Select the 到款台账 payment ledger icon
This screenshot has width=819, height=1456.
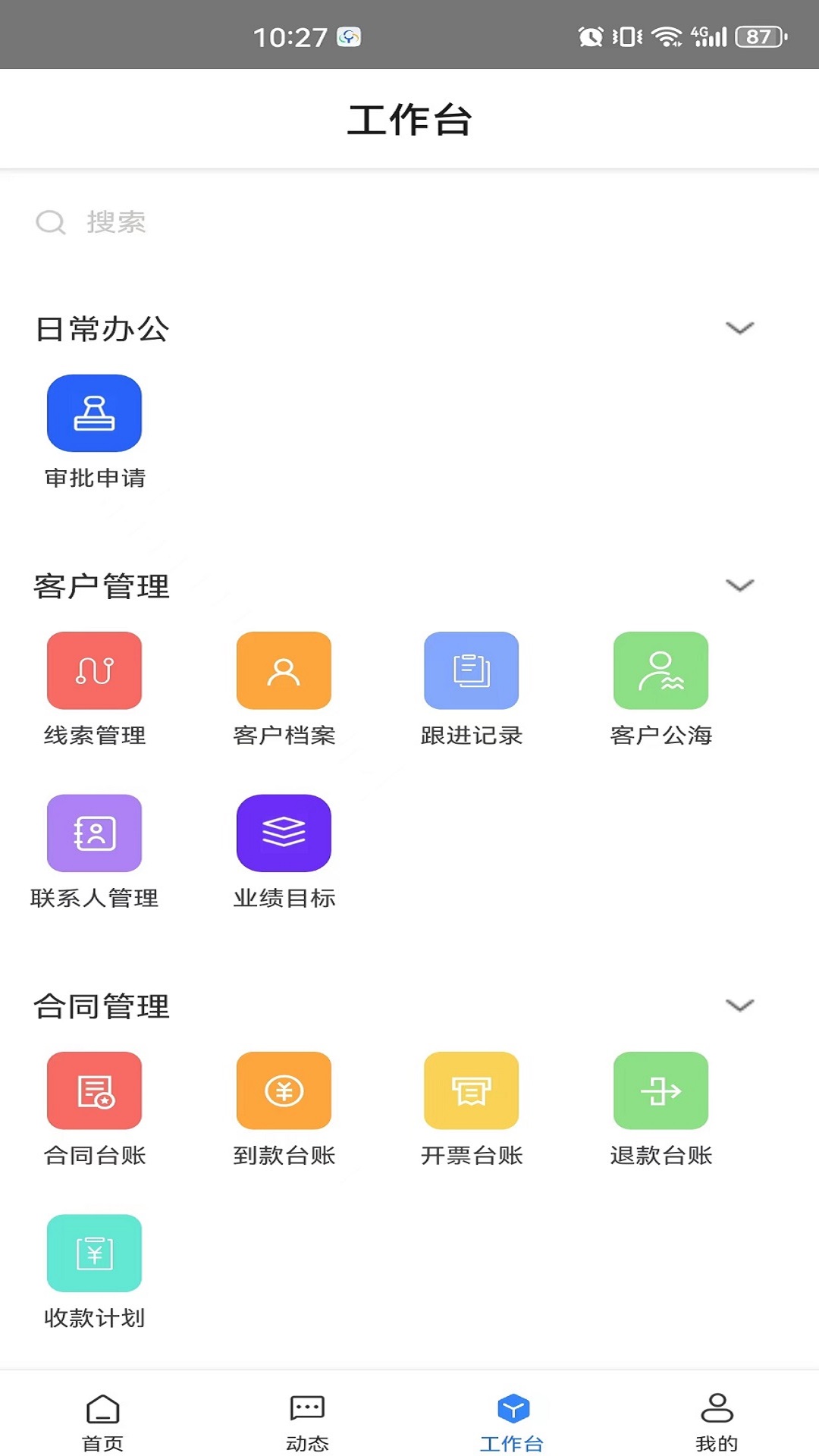pos(283,1090)
